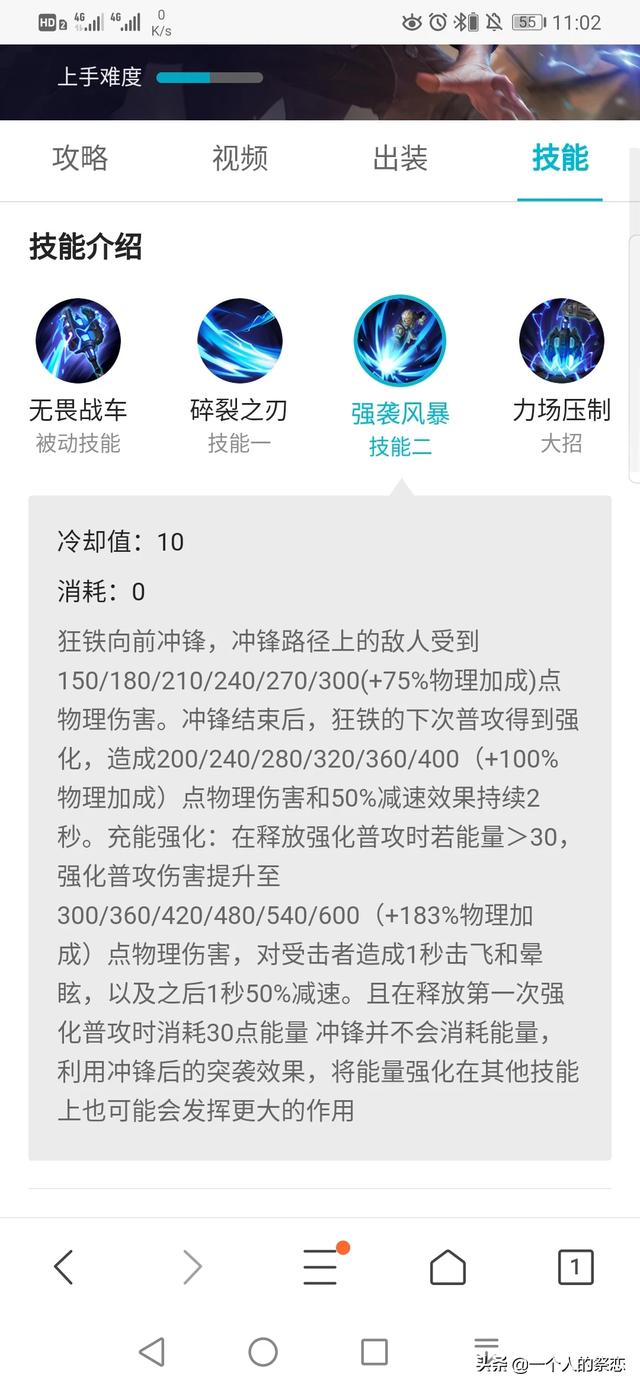Switch to the 攻略 tab
This screenshot has width=640, height=1387.
point(80,158)
